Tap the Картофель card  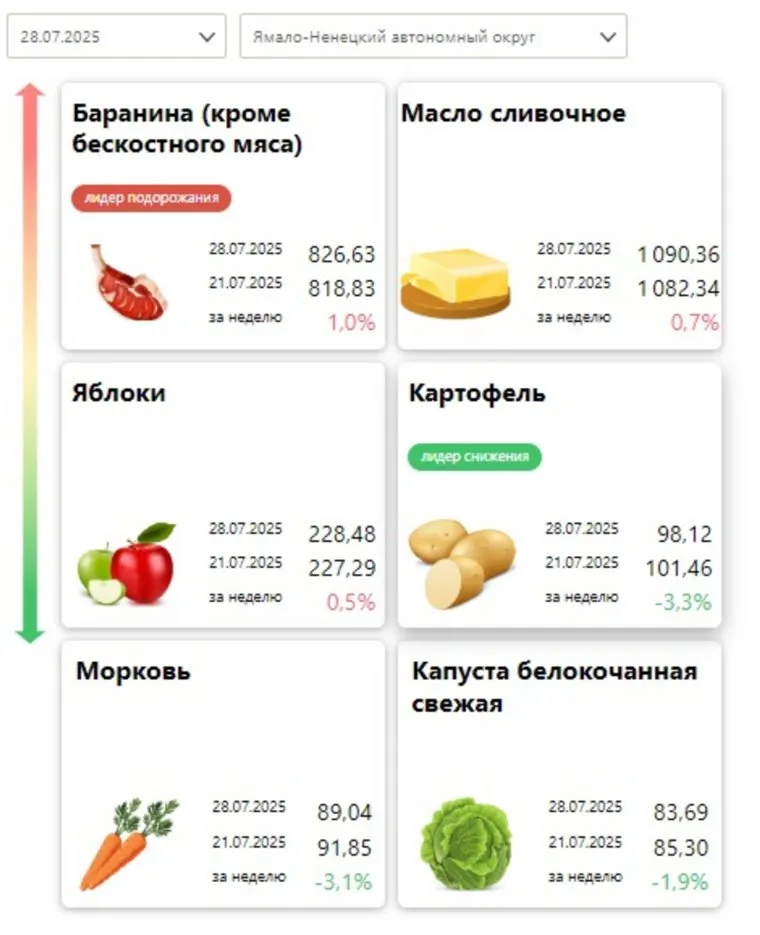[x=559, y=495]
